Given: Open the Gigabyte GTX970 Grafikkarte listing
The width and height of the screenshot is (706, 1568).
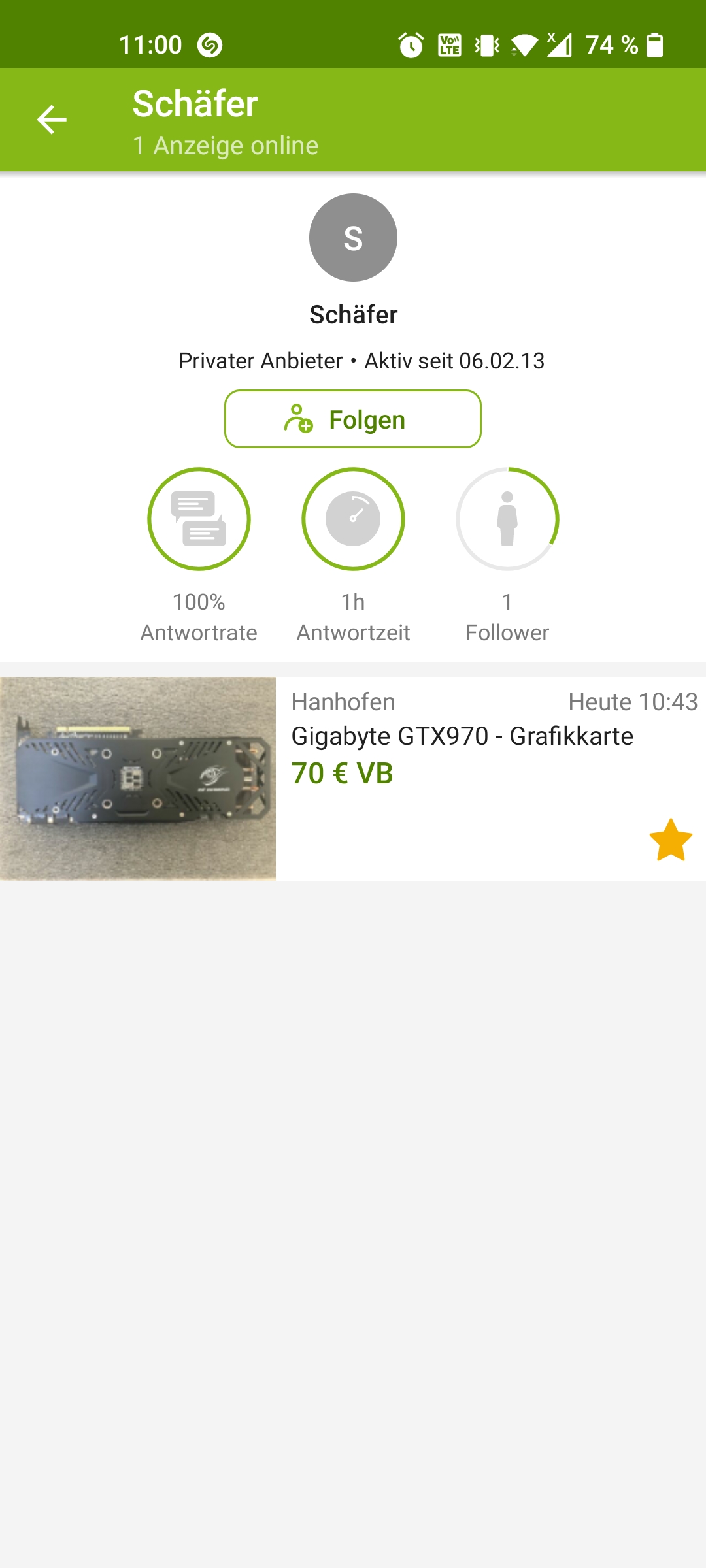Looking at the screenshot, I should coord(462,736).
